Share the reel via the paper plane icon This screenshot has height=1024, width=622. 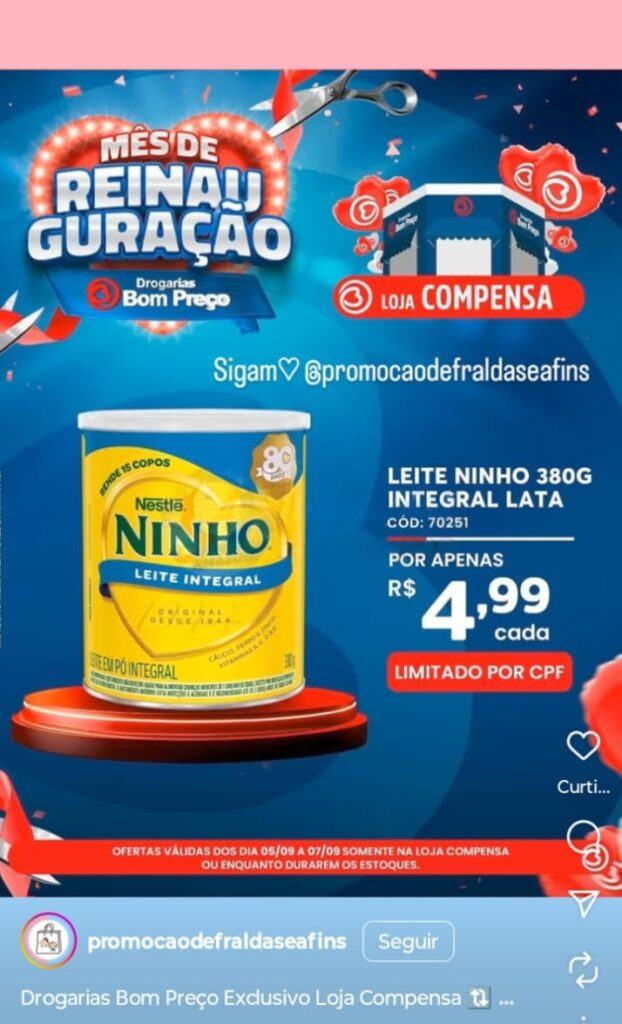click(x=583, y=902)
